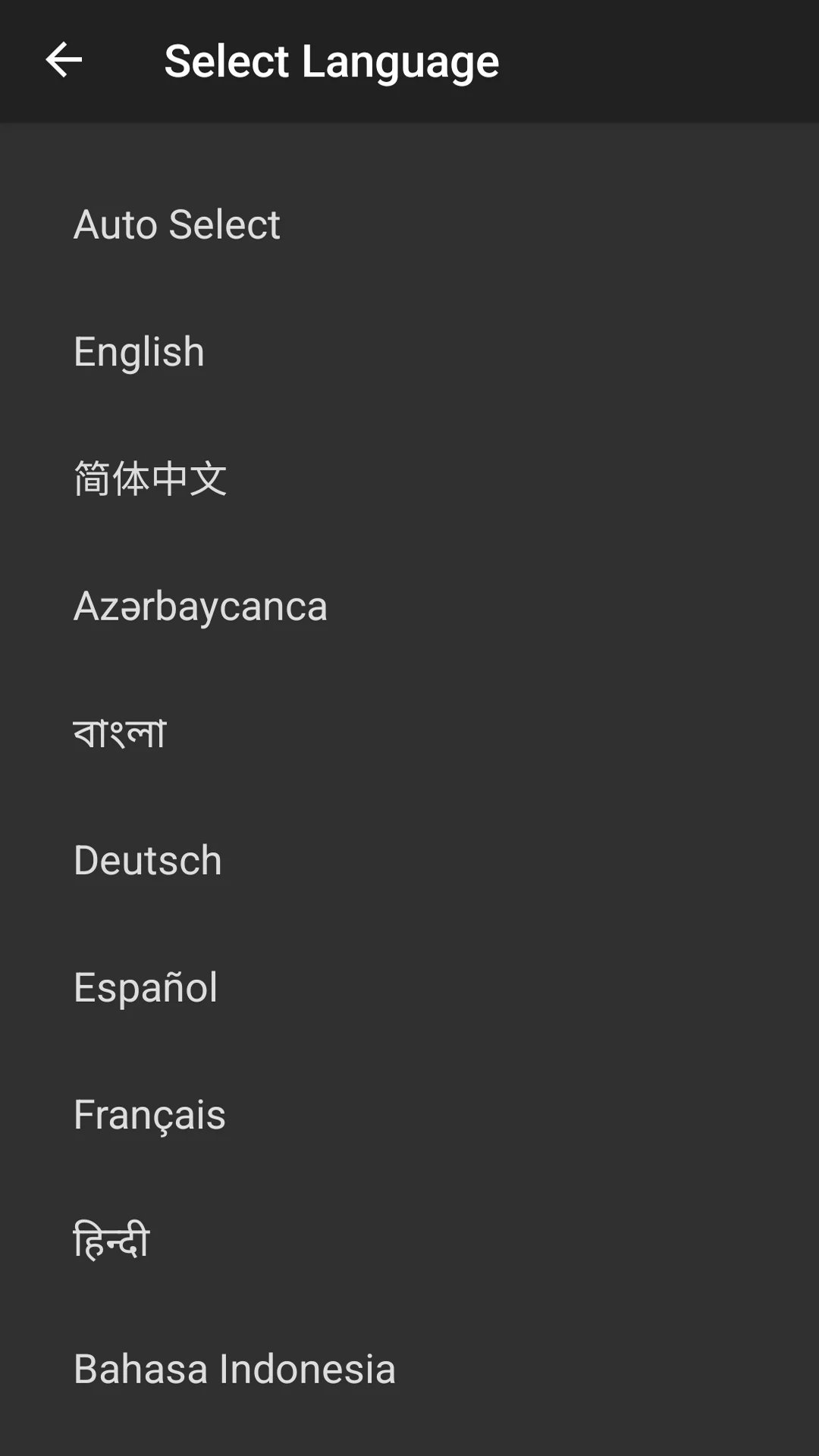Screen dimensions: 819x1456
Task: Open the English language entry
Action: click(138, 351)
